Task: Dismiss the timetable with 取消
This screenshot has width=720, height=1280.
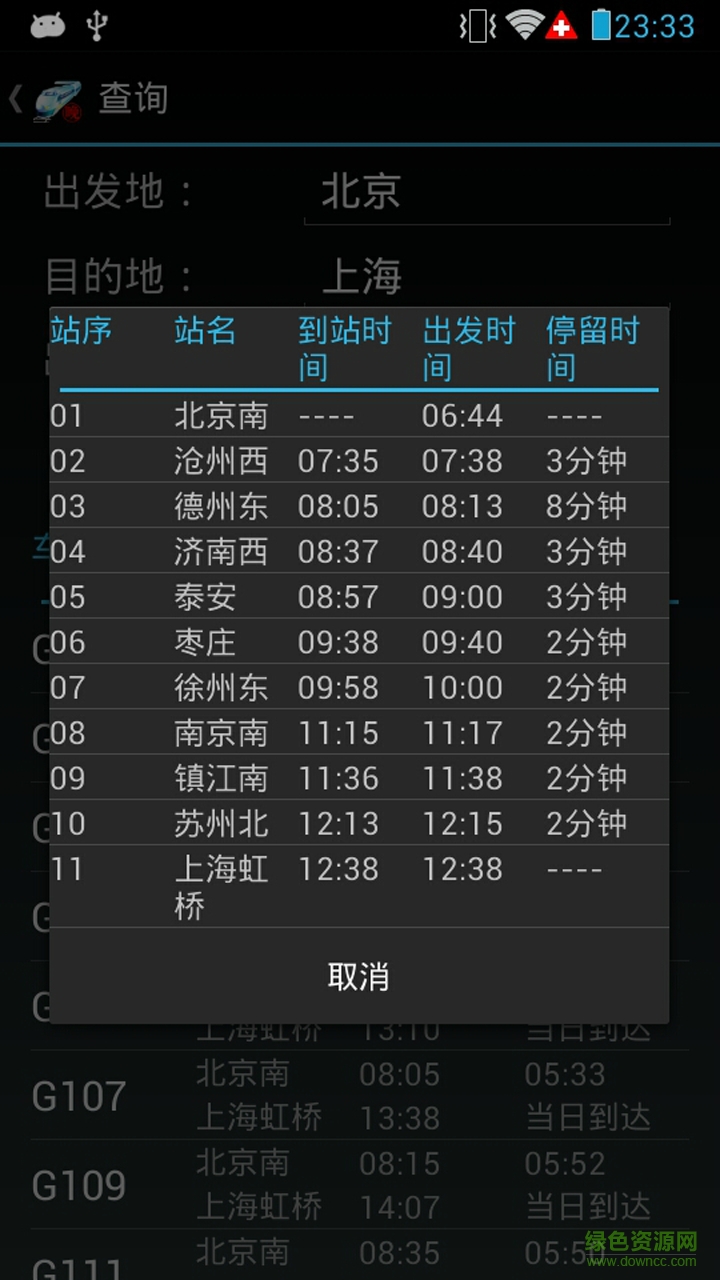Action: (x=358, y=976)
